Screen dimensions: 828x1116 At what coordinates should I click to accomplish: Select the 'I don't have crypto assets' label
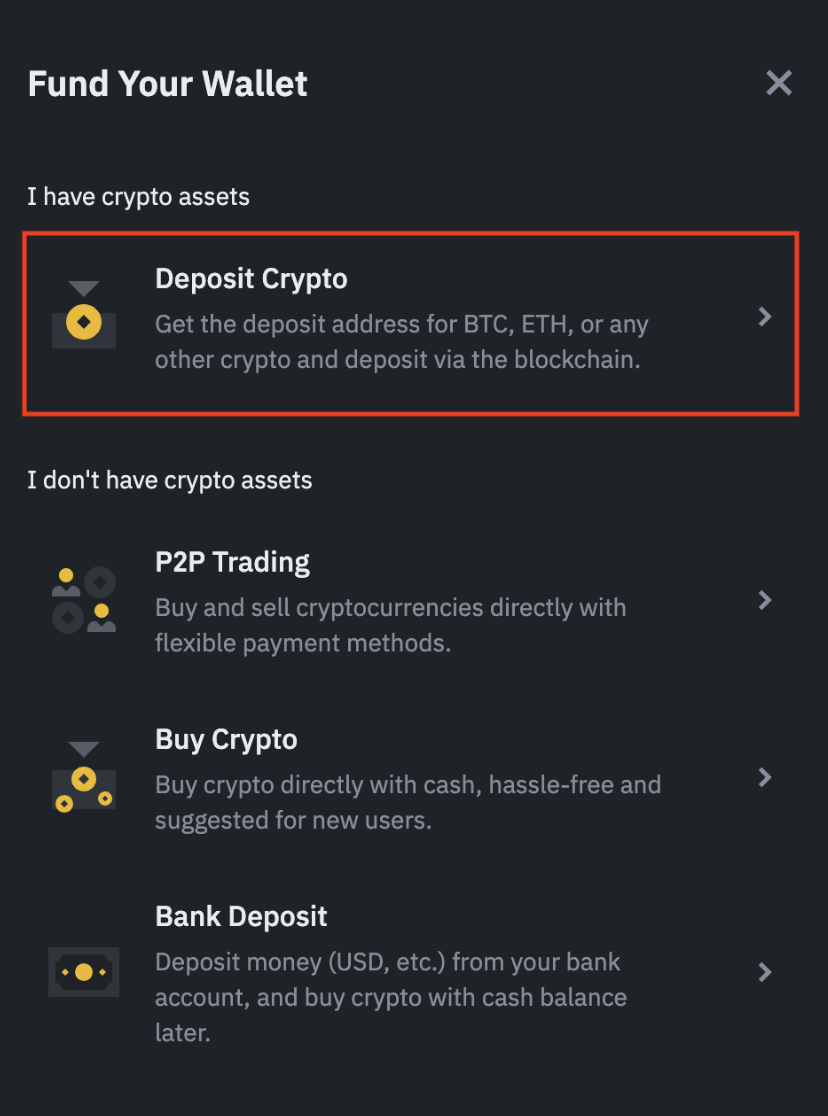point(170,480)
